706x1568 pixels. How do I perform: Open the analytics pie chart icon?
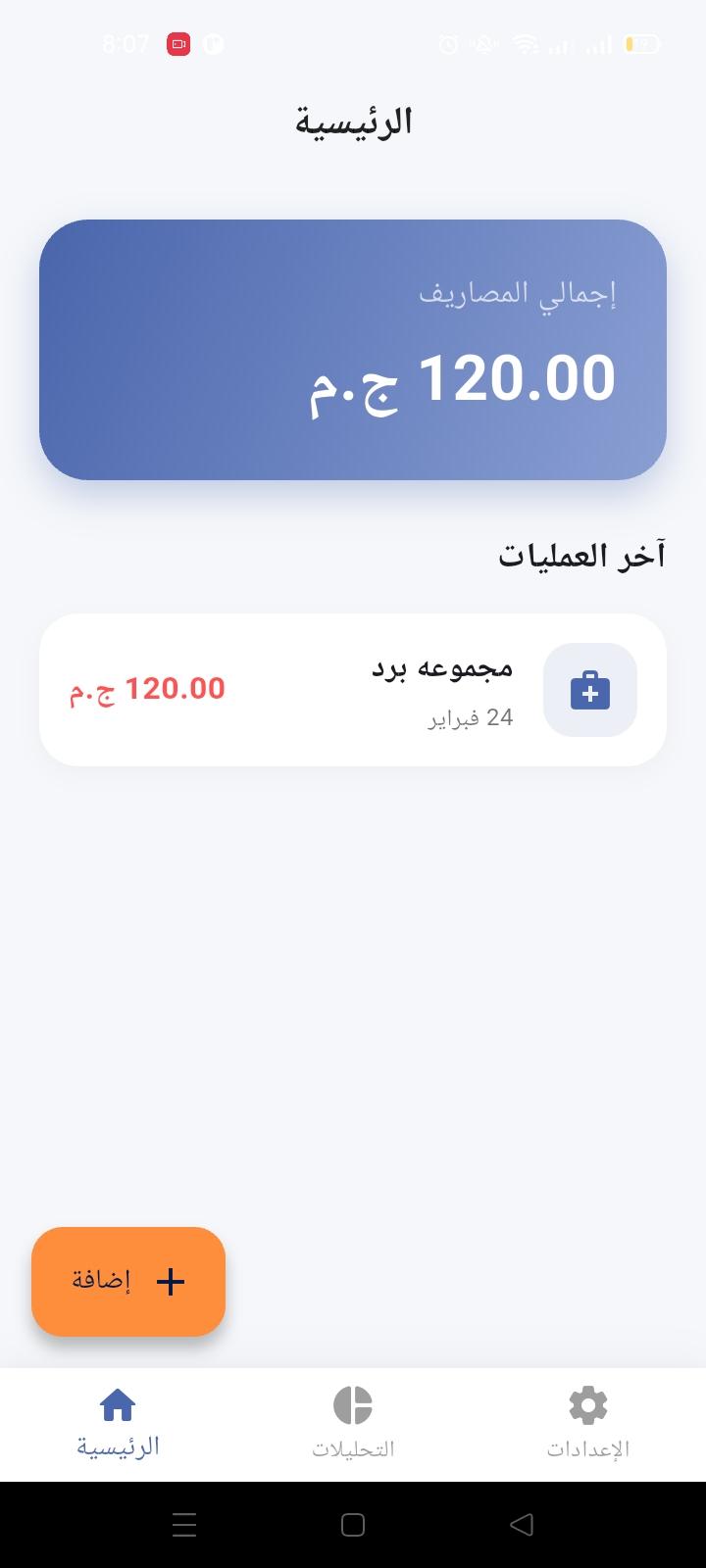tap(352, 1405)
